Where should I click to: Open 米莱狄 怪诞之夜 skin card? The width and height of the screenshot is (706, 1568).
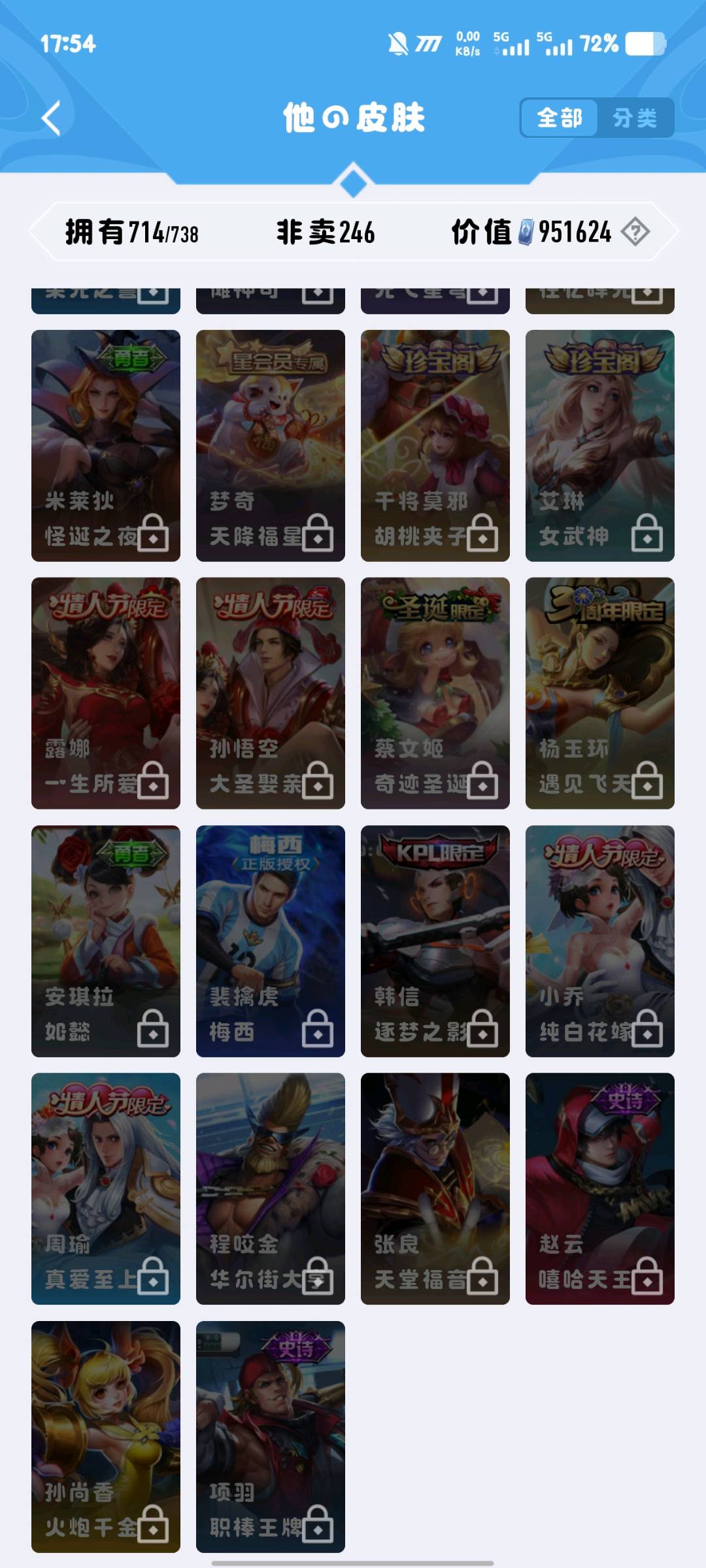[x=106, y=445]
